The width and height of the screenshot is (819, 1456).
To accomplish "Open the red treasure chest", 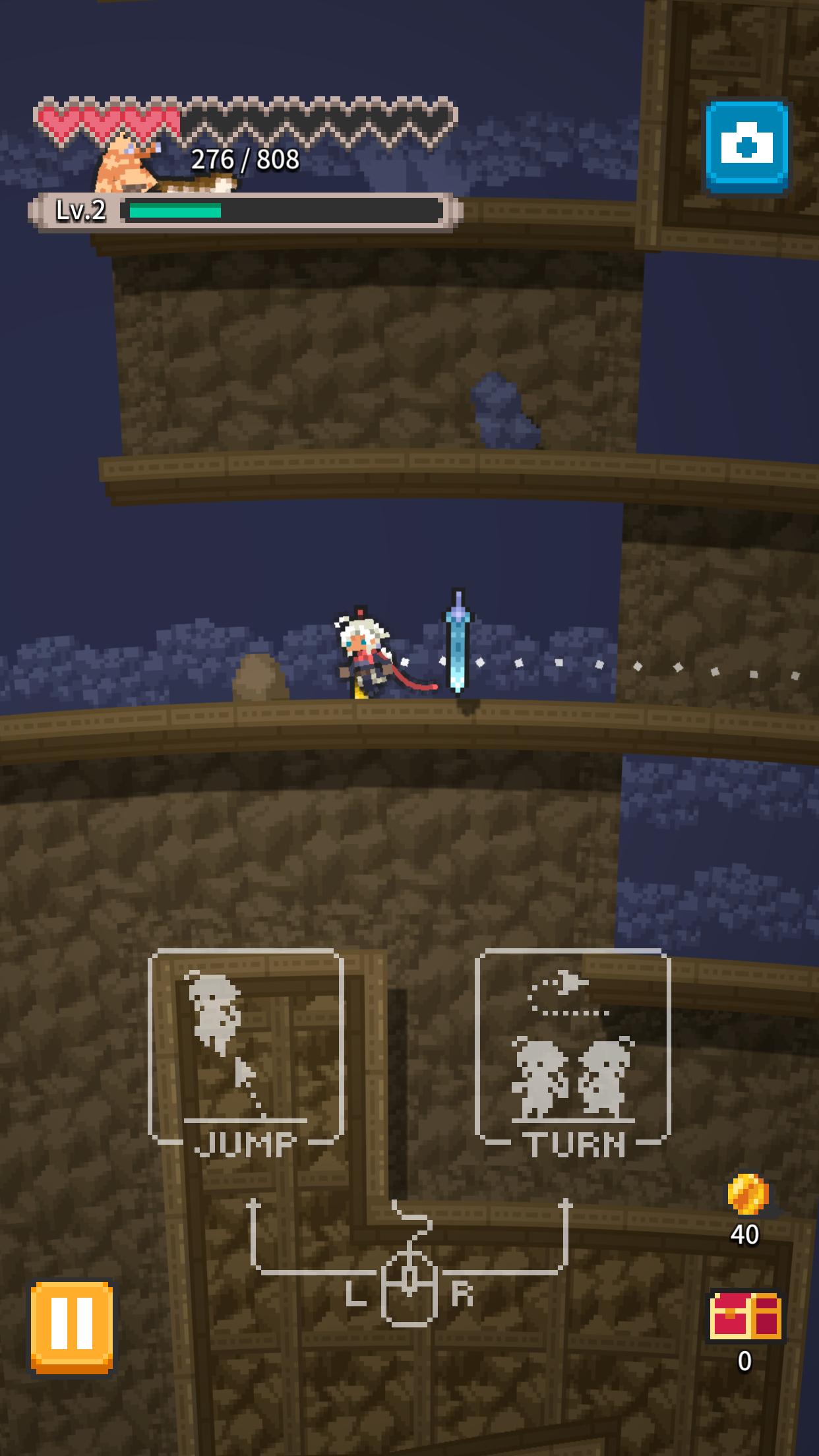I will [x=745, y=1316].
